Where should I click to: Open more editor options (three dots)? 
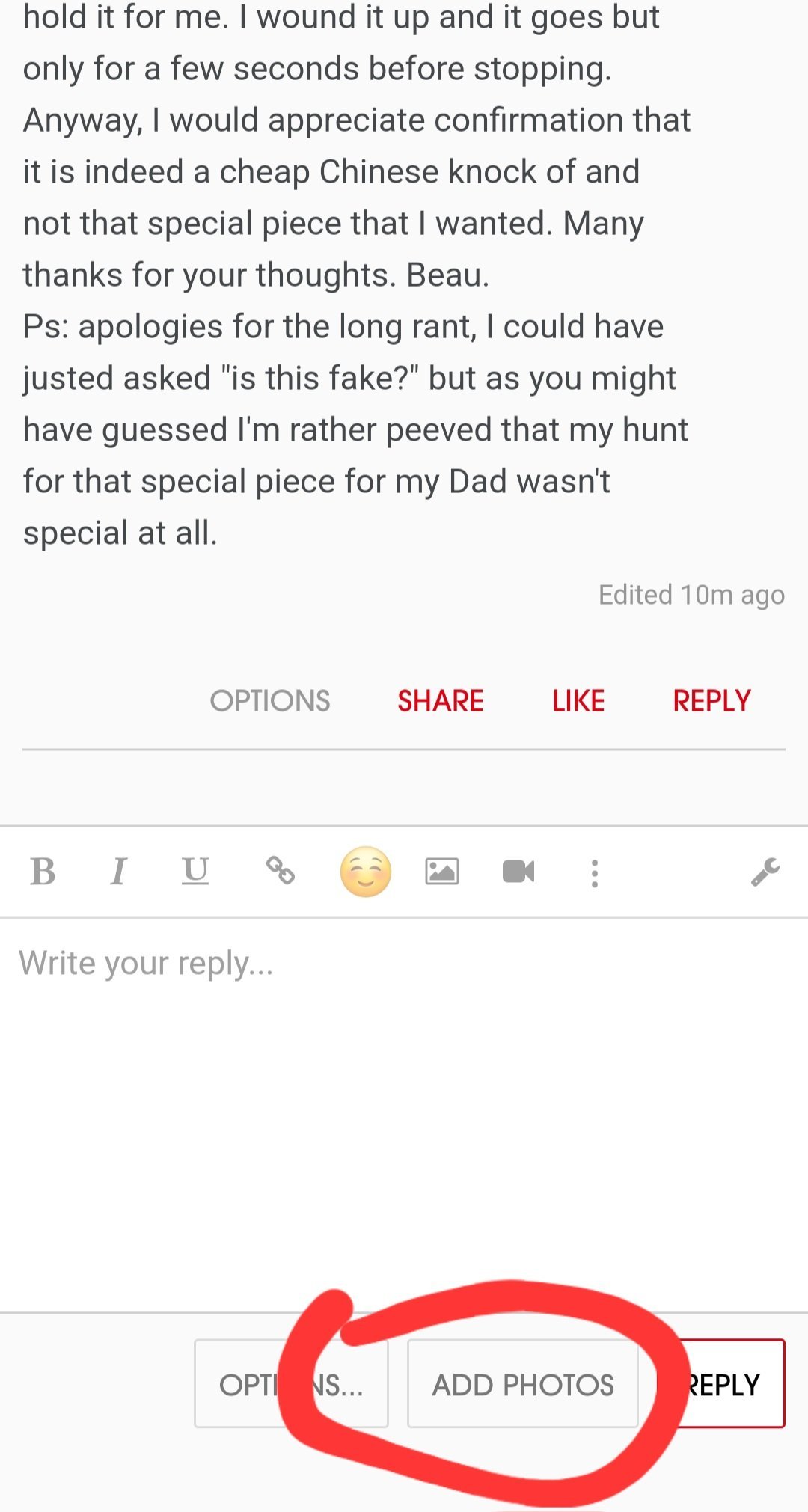tap(595, 873)
